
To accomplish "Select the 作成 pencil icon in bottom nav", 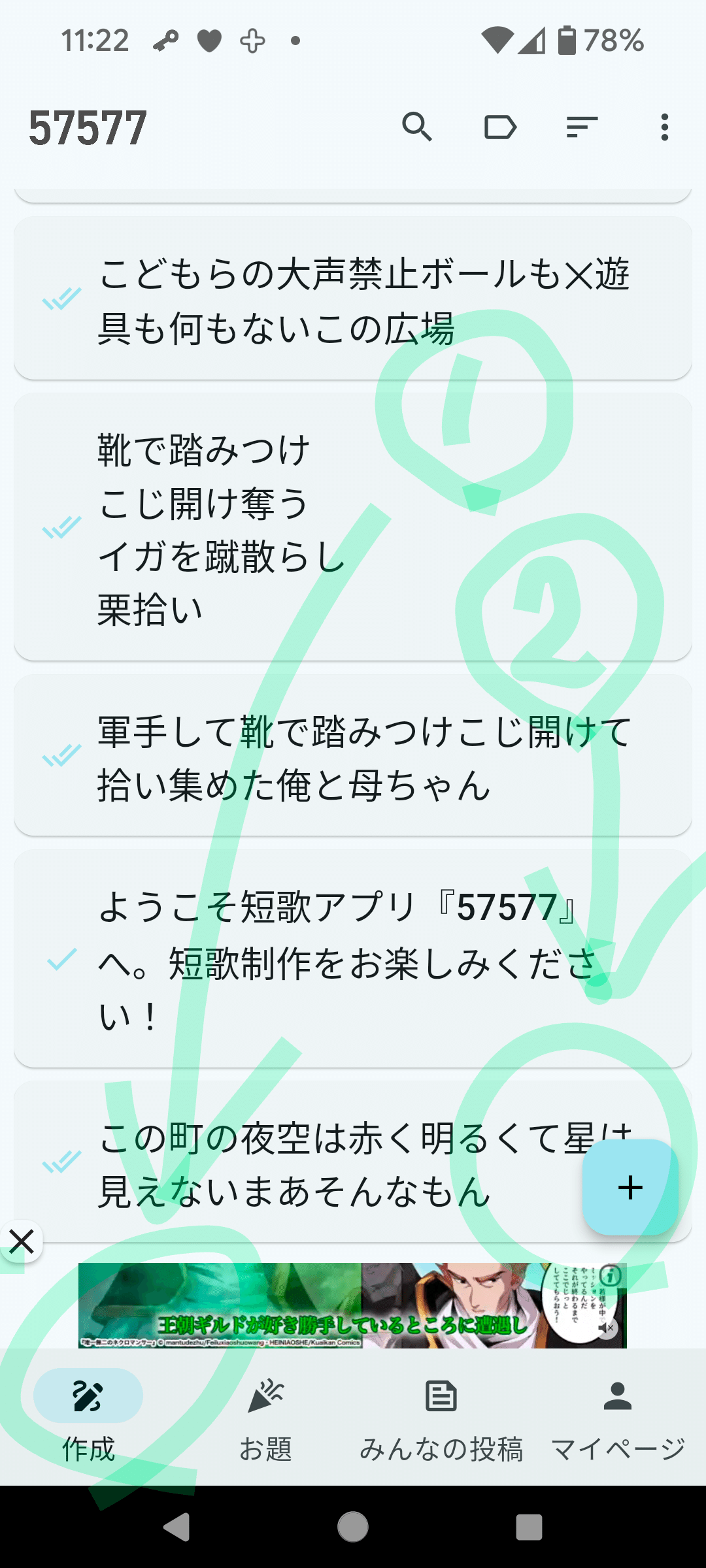I will [88, 1396].
